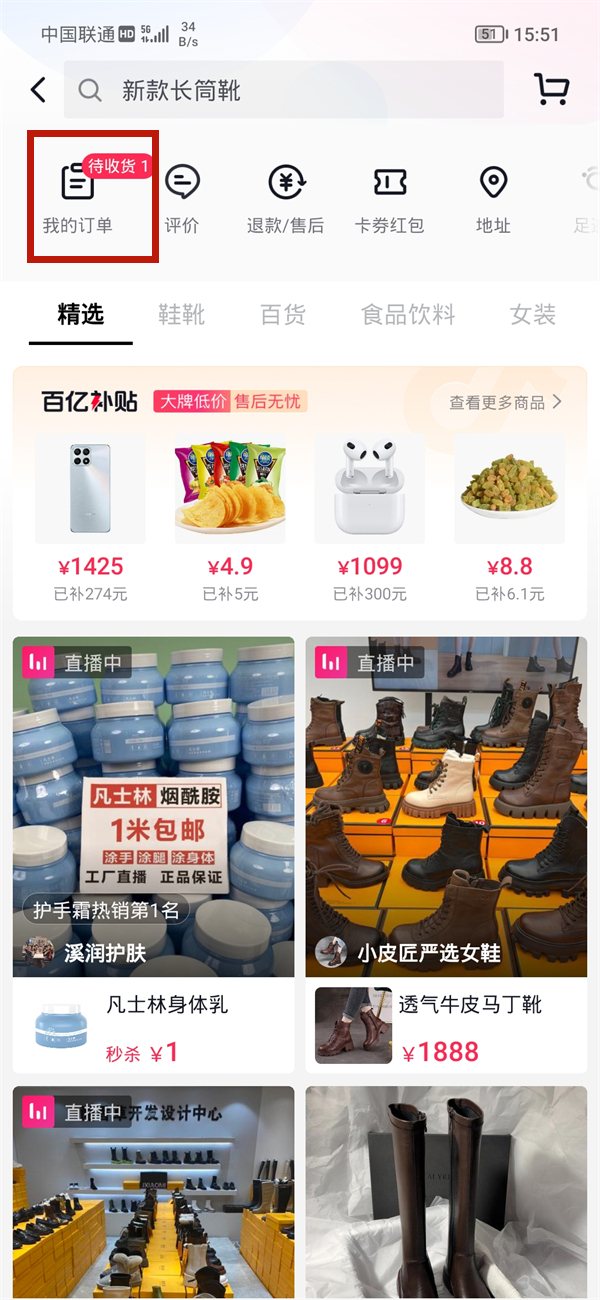The width and height of the screenshot is (600, 1300).
Task: Switch to the 食品饮料 tab
Action: click(408, 315)
